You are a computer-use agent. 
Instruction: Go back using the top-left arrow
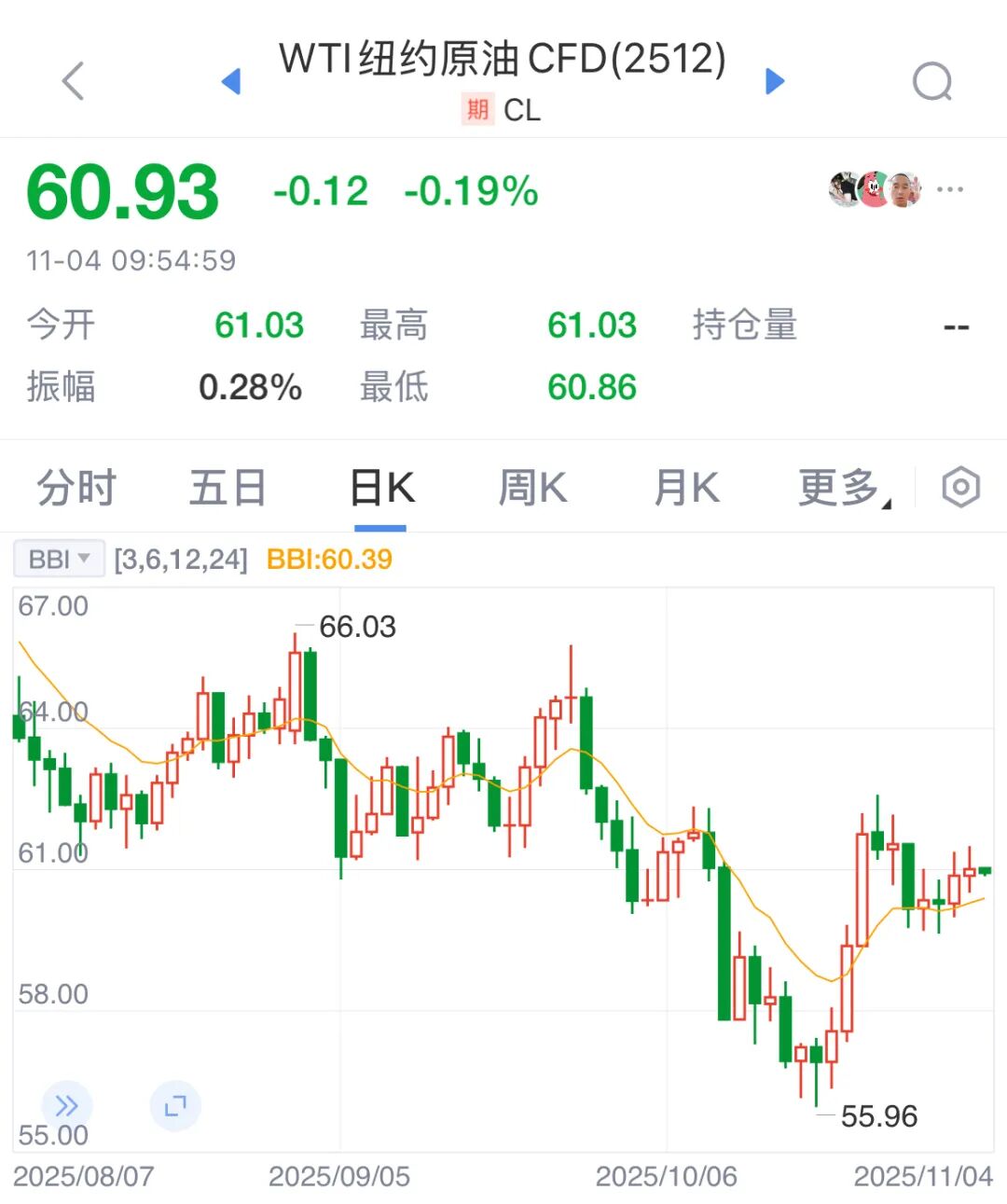(x=73, y=81)
